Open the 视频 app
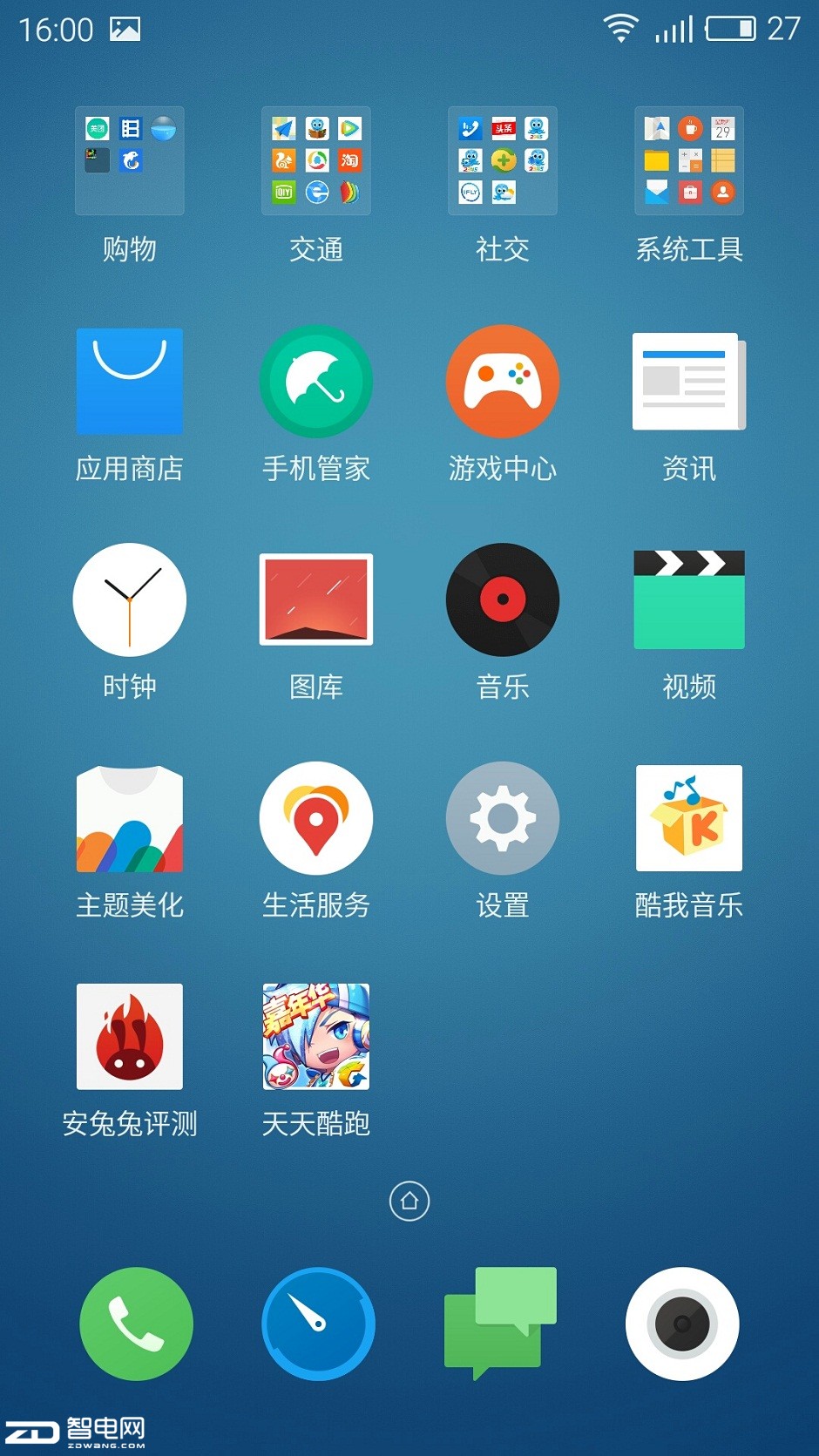 click(x=689, y=599)
